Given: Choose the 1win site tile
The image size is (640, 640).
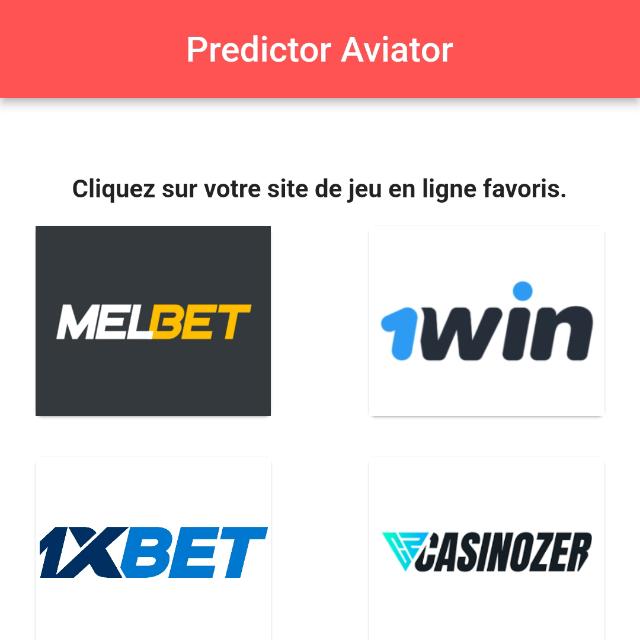Looking at the screenshot, I should pyautogui.click(x=486, y=321).
